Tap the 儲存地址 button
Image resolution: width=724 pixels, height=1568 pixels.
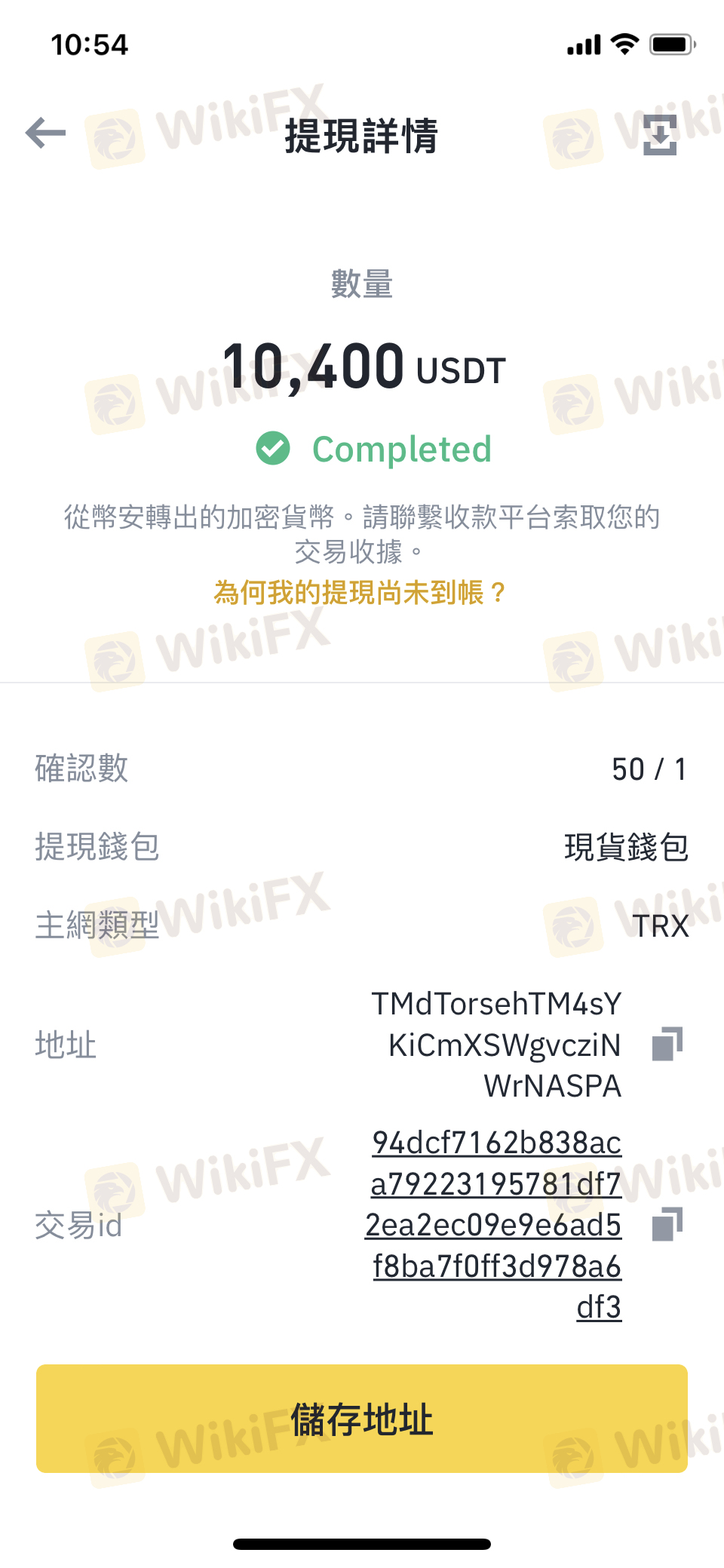pos(362,1419)
